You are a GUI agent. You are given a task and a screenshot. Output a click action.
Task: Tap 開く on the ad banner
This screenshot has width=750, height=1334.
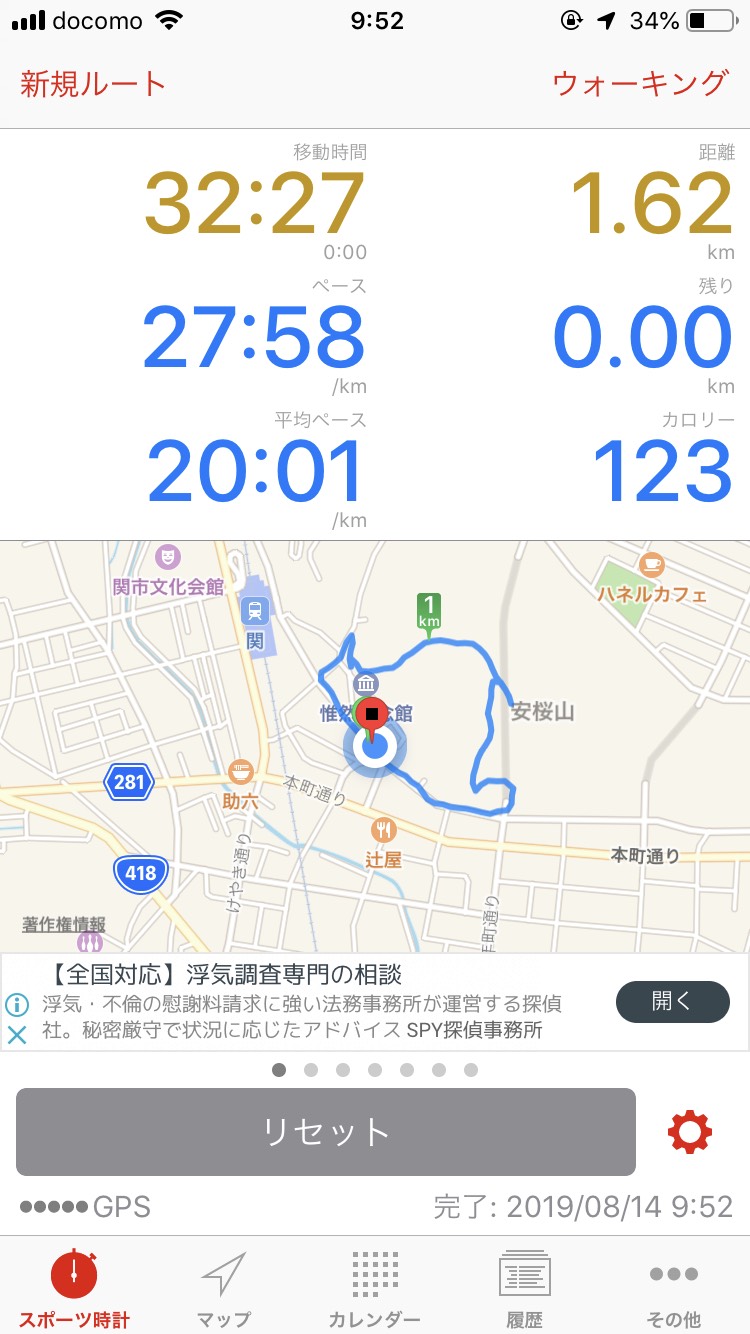(672, 1002)
